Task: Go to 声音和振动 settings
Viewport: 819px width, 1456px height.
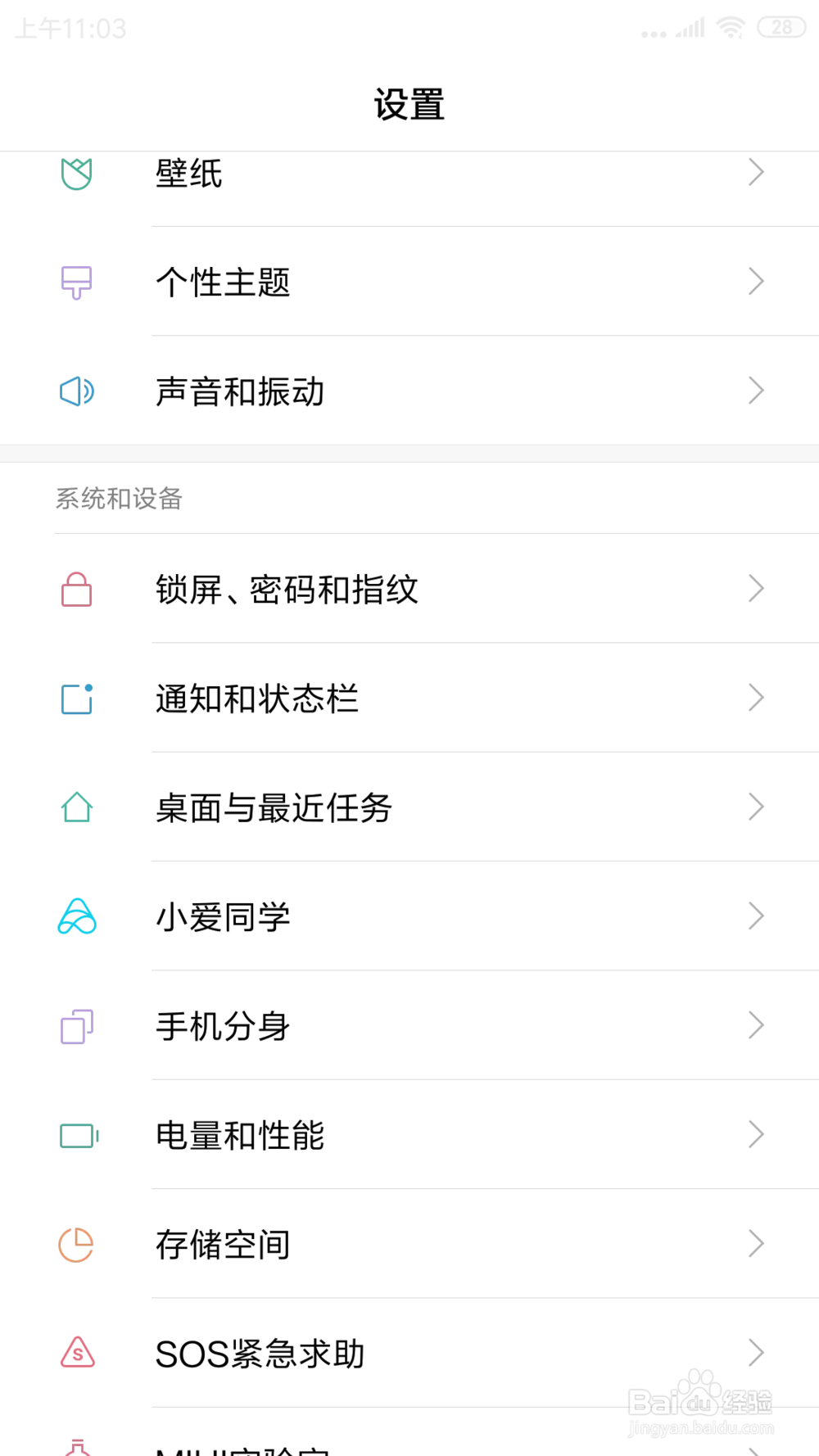Action: click(x=409, y=391)
